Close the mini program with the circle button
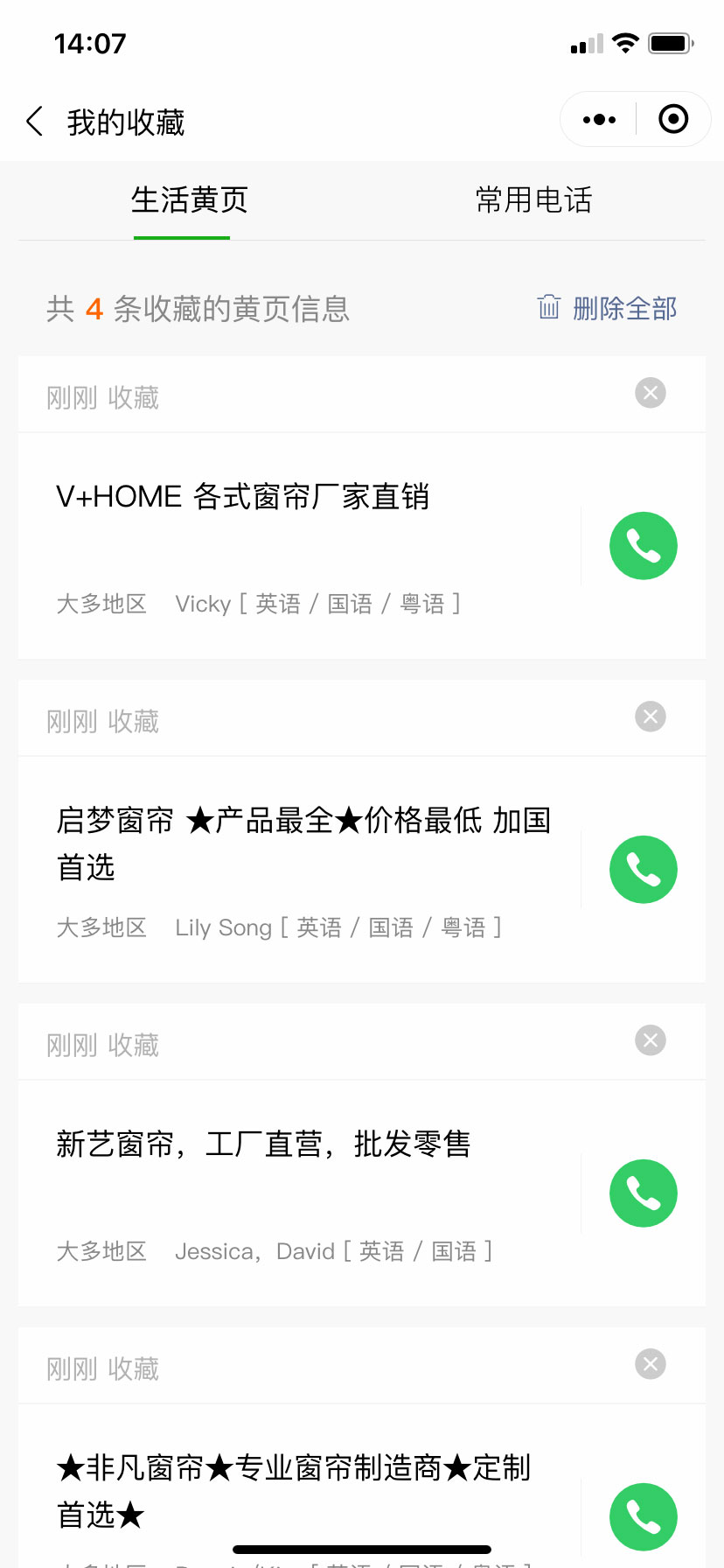The image size is (724, 1568). 673,120
